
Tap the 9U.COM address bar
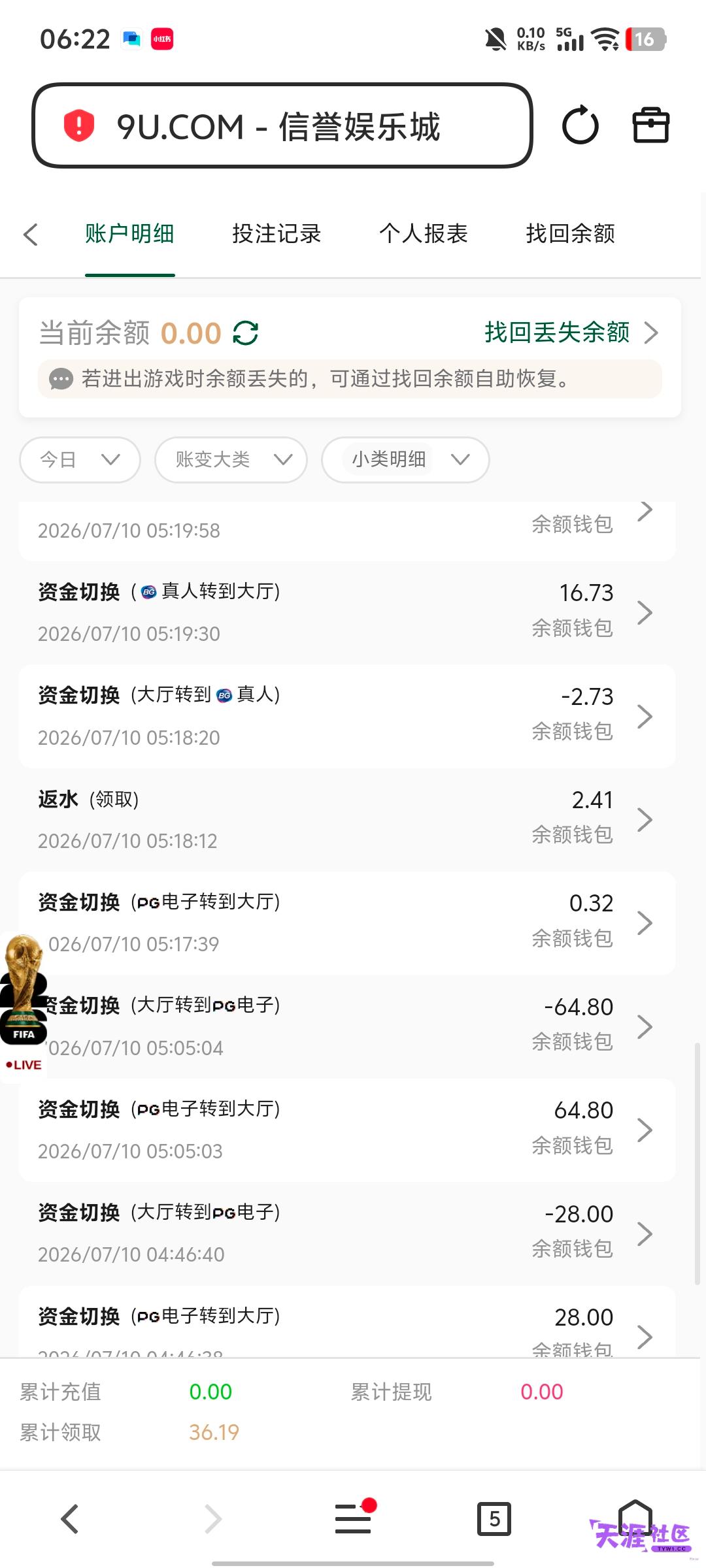click(282, 125)
